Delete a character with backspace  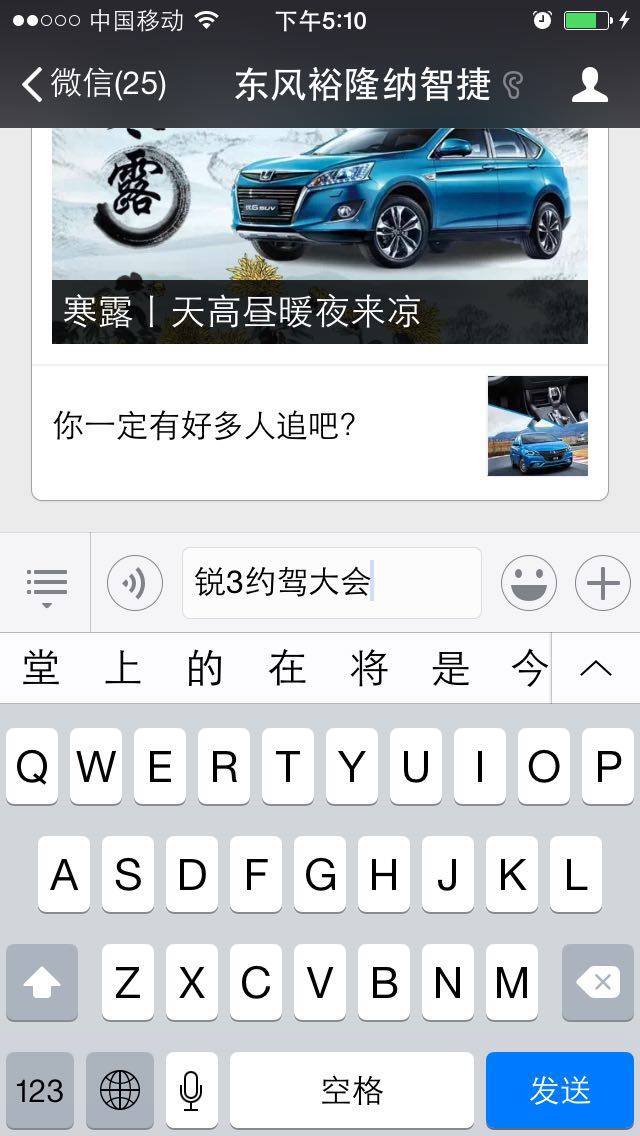tap(598, 982)
